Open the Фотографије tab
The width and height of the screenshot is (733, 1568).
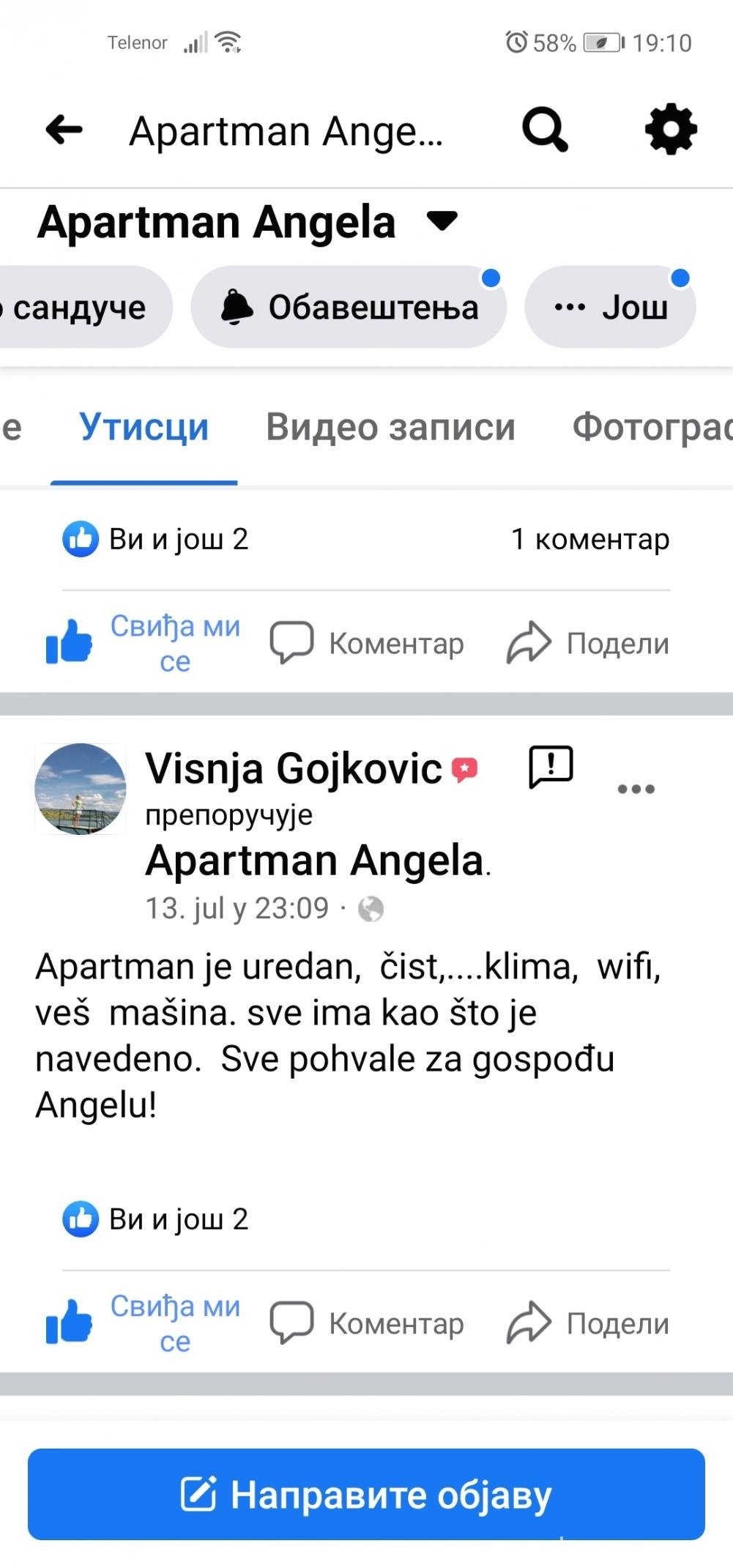pyautogui.click(x=652, y=427)
